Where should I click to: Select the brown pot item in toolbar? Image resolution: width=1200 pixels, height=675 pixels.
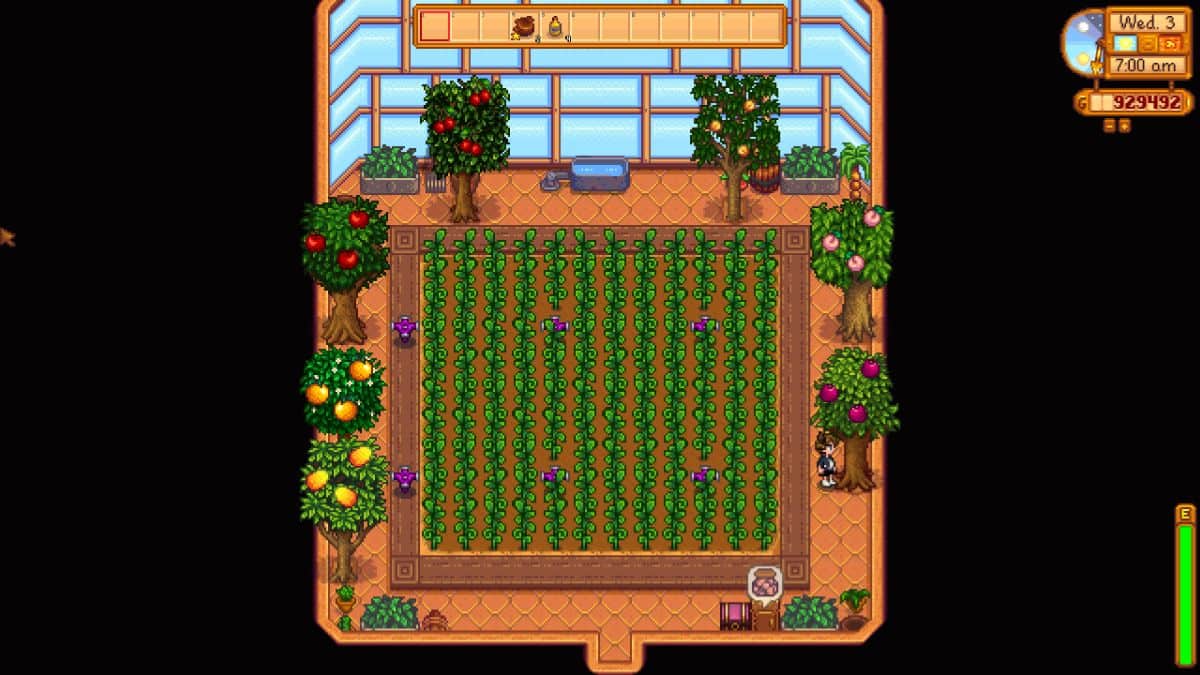click(523, 27)
